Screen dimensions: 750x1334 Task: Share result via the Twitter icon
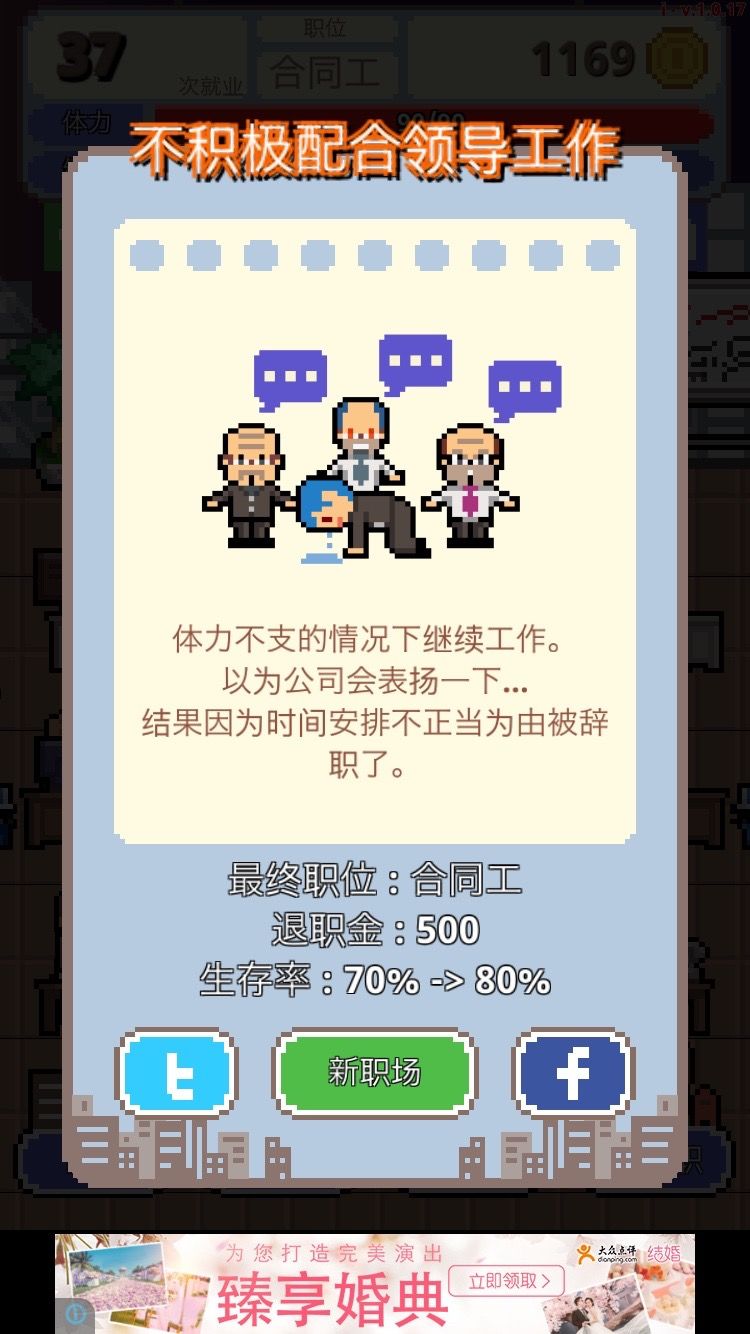(176, 1073)
